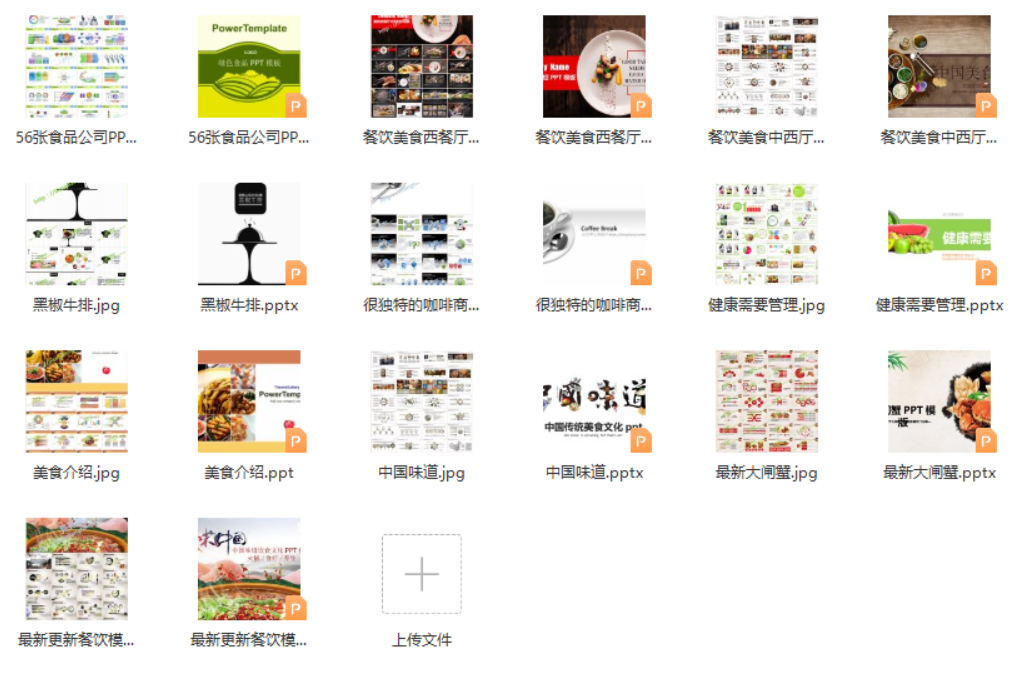
Task: Open the 中国味道.pptx file
Action: [x=594, y=401]
